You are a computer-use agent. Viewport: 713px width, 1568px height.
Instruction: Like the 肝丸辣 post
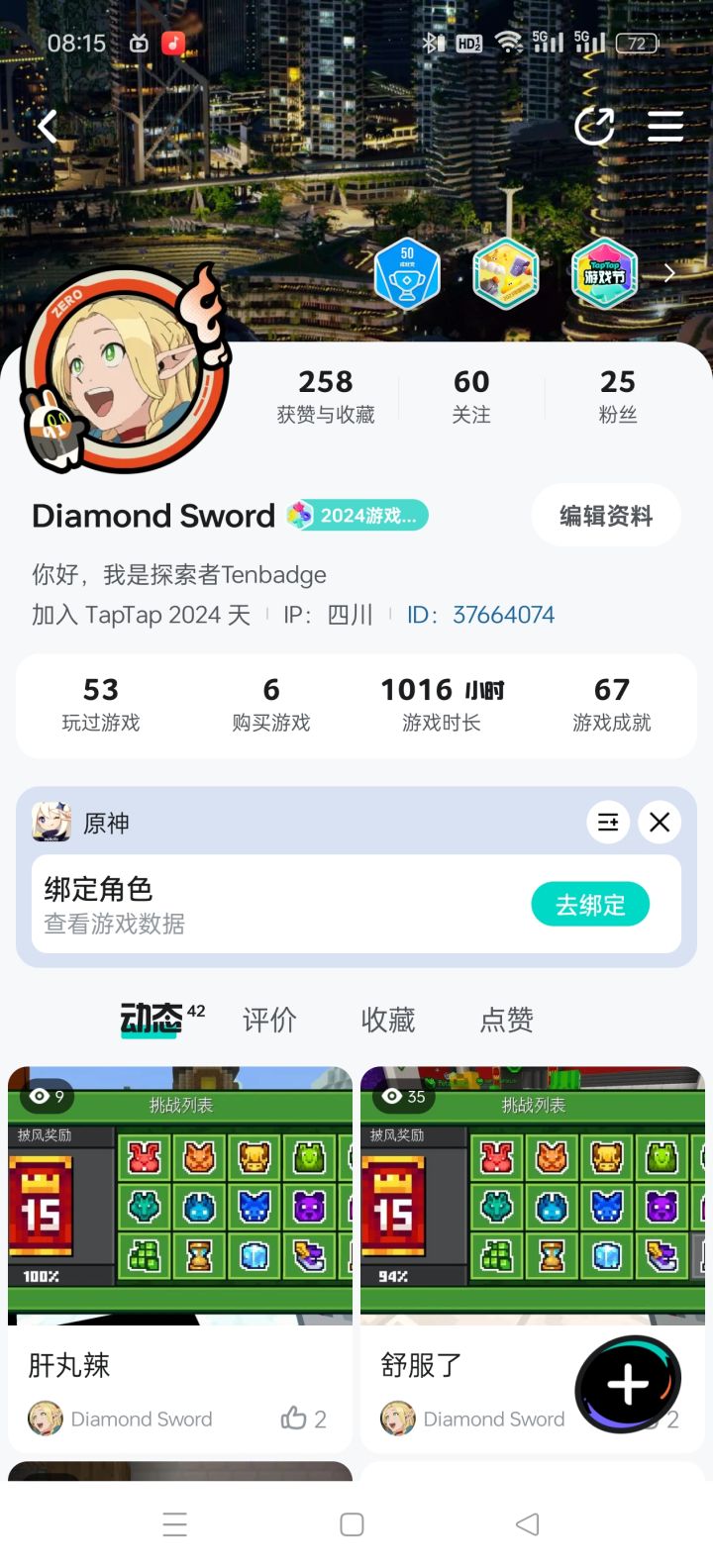point(295,1418)
